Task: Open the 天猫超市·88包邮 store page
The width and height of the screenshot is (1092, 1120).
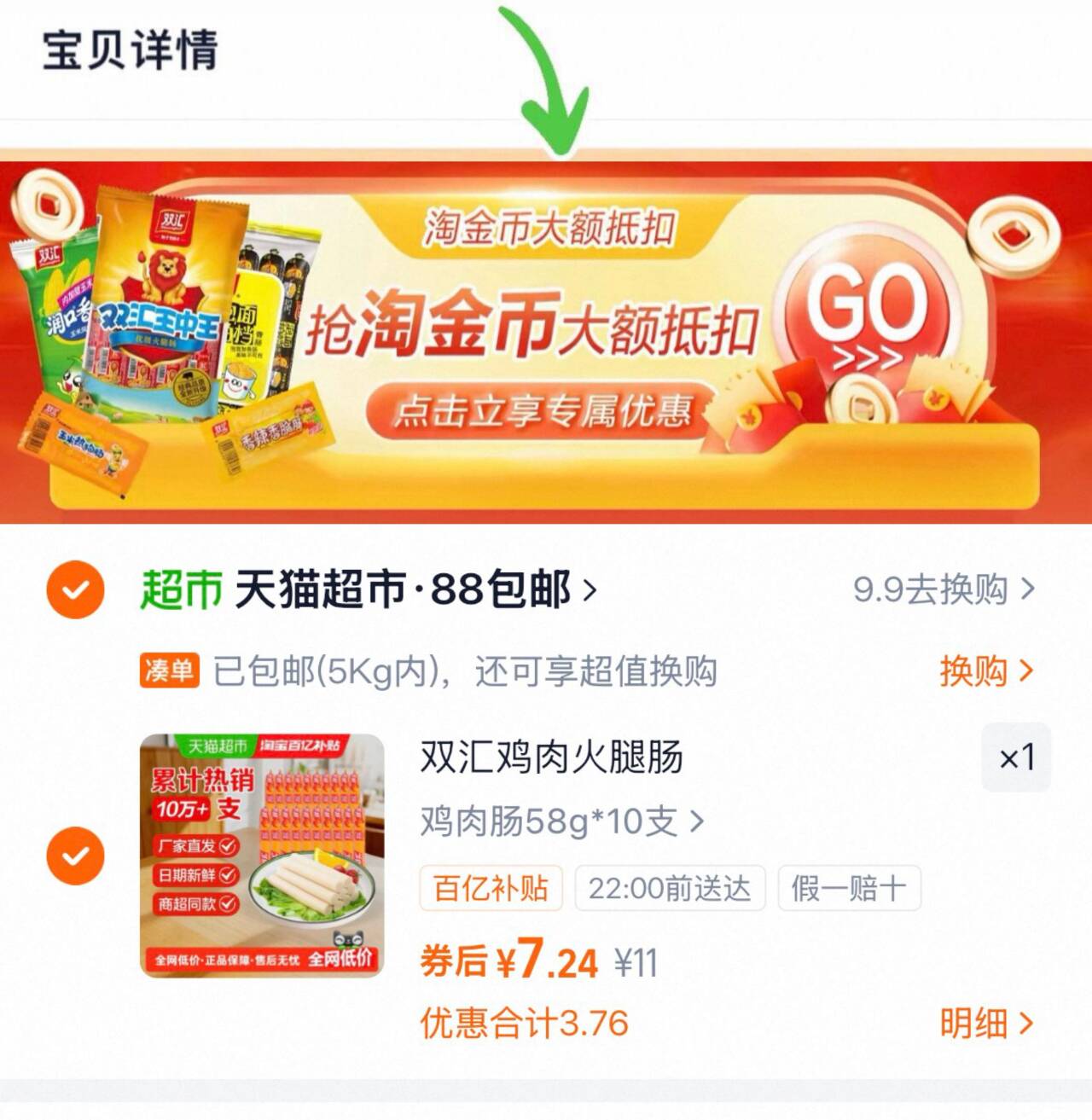Action: pos(401,589)
